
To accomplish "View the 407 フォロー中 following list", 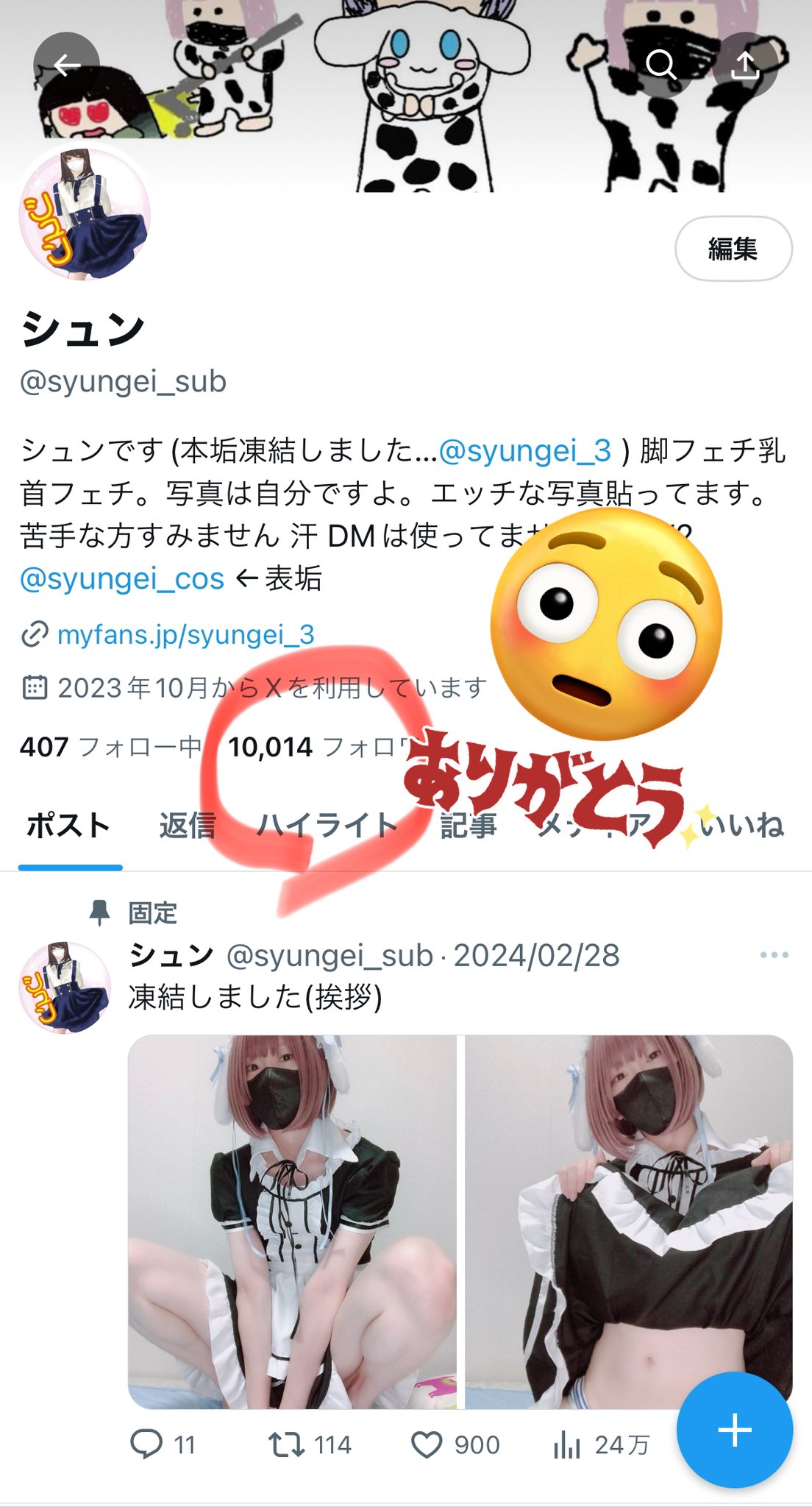I will pos(111,747).
